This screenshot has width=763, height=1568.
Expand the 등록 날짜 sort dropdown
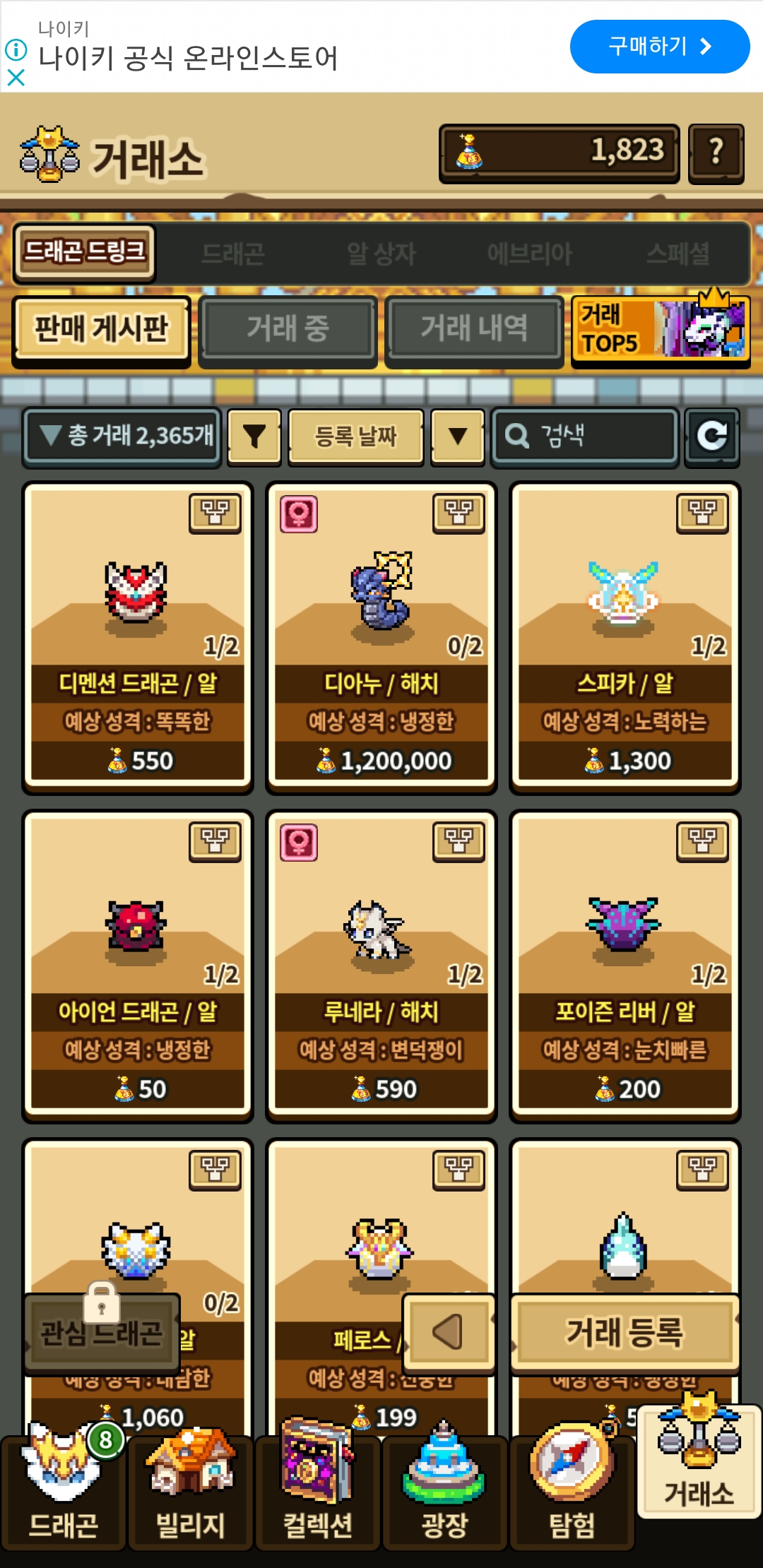458,436
